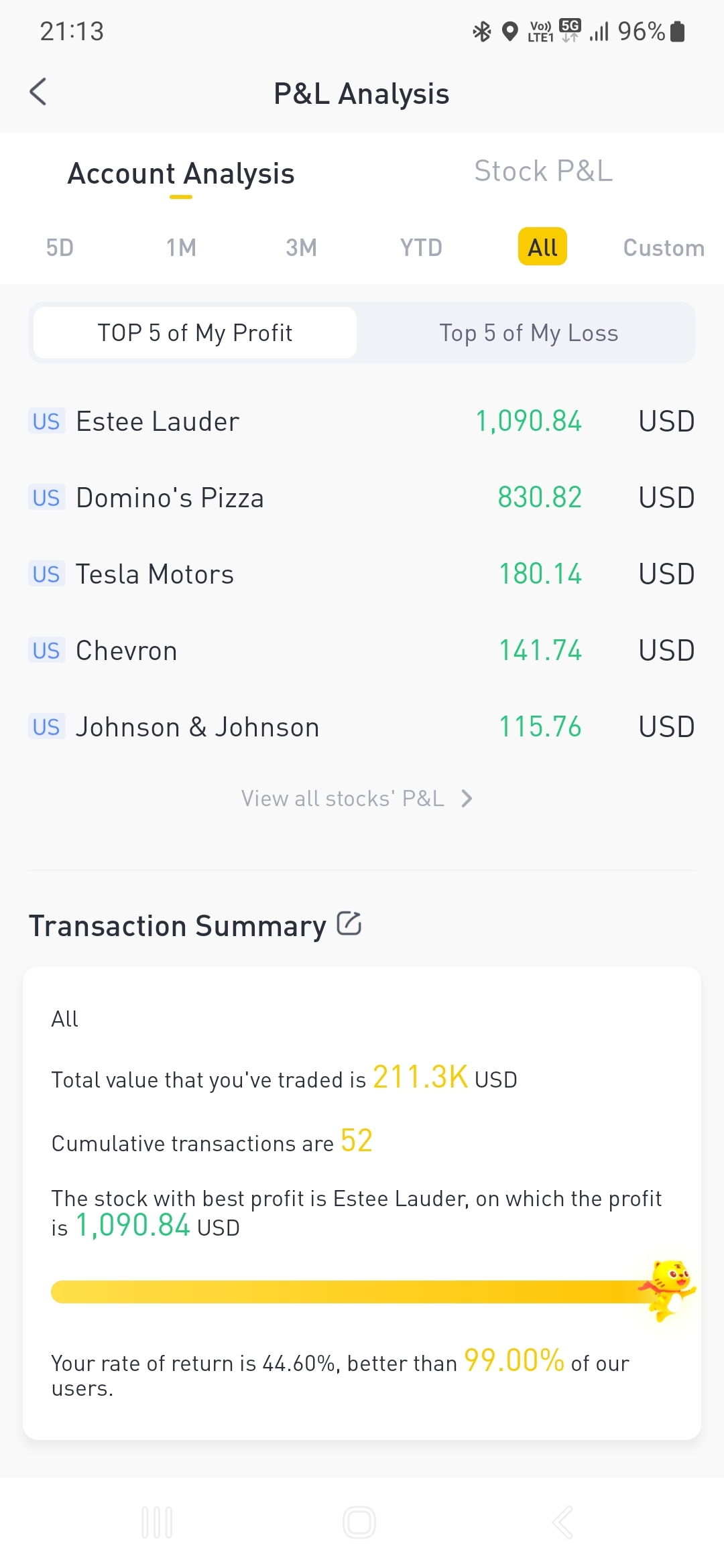The width and height of the screenshot is (724, 1568).
Task: Open the Custom date range
Action: coord(663,248)
